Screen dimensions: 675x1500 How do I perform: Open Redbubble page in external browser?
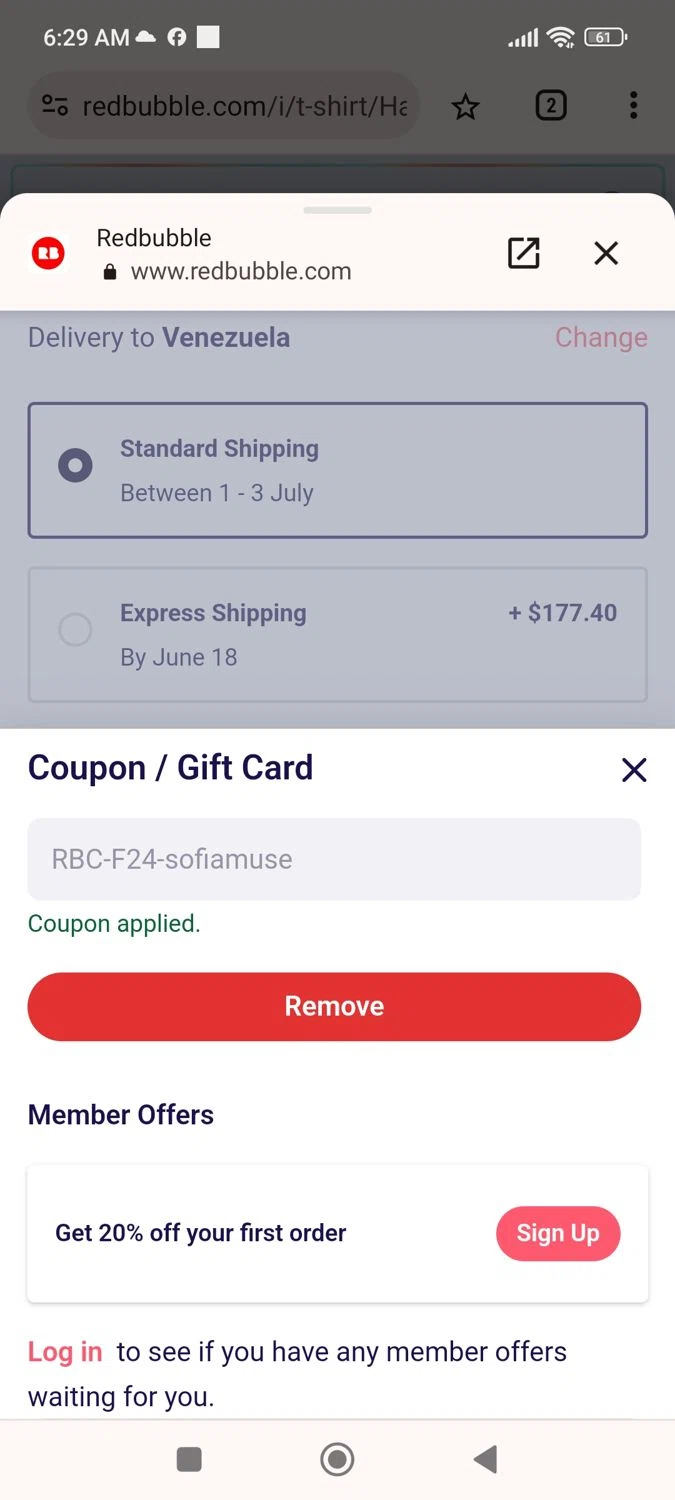(523, 253)
